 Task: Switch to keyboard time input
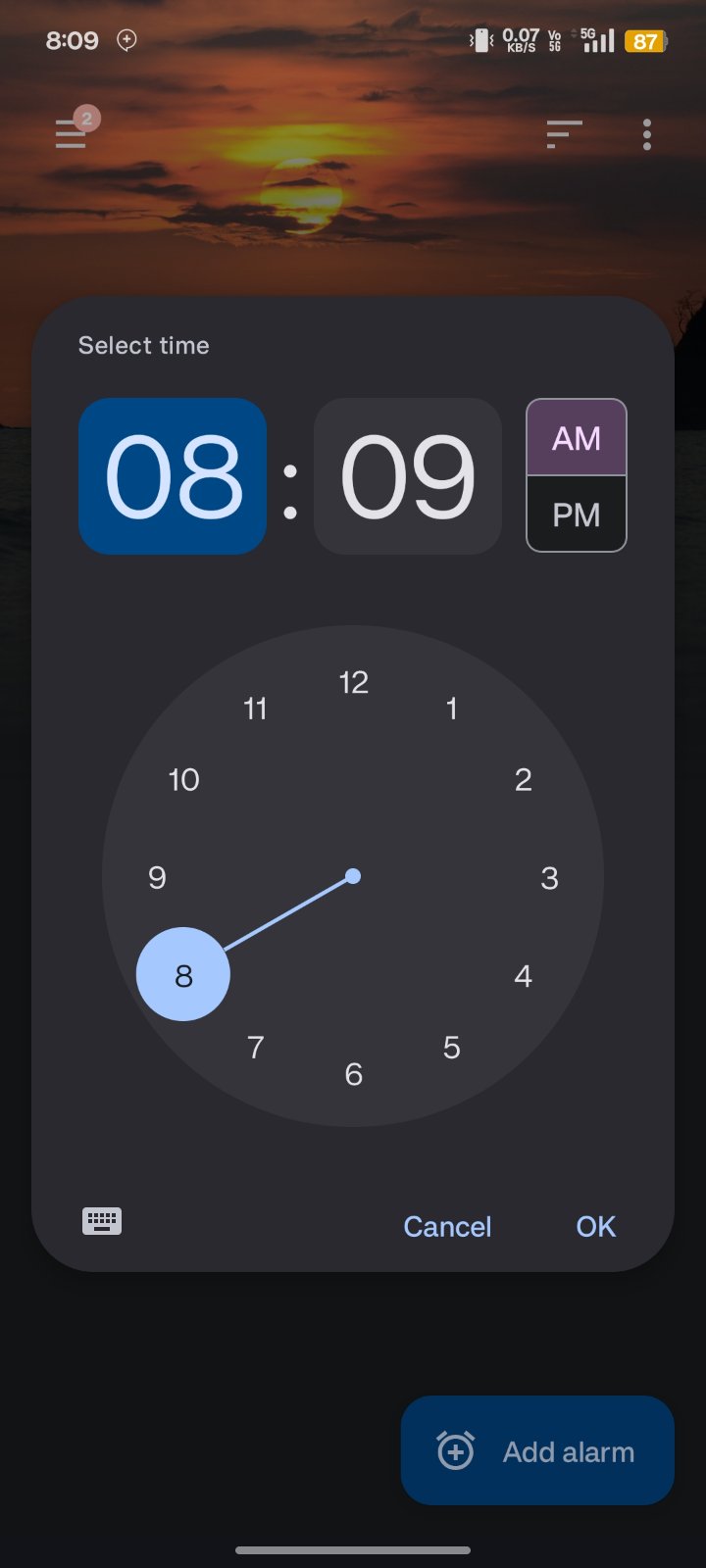point(102,1221)
